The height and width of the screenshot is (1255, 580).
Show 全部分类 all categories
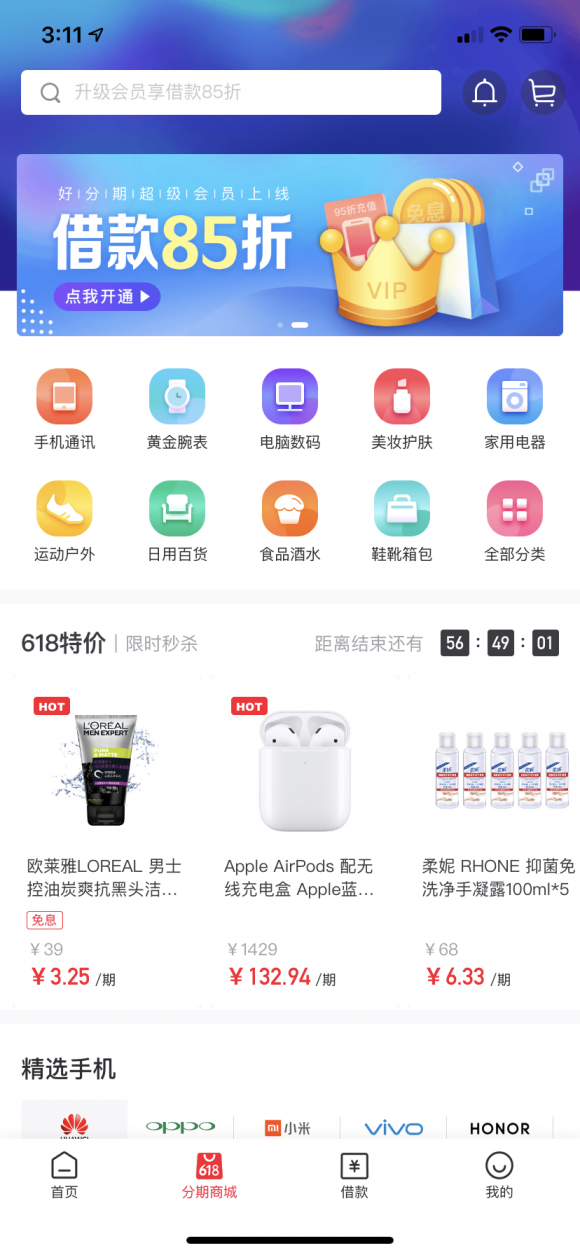pos(515,522)
